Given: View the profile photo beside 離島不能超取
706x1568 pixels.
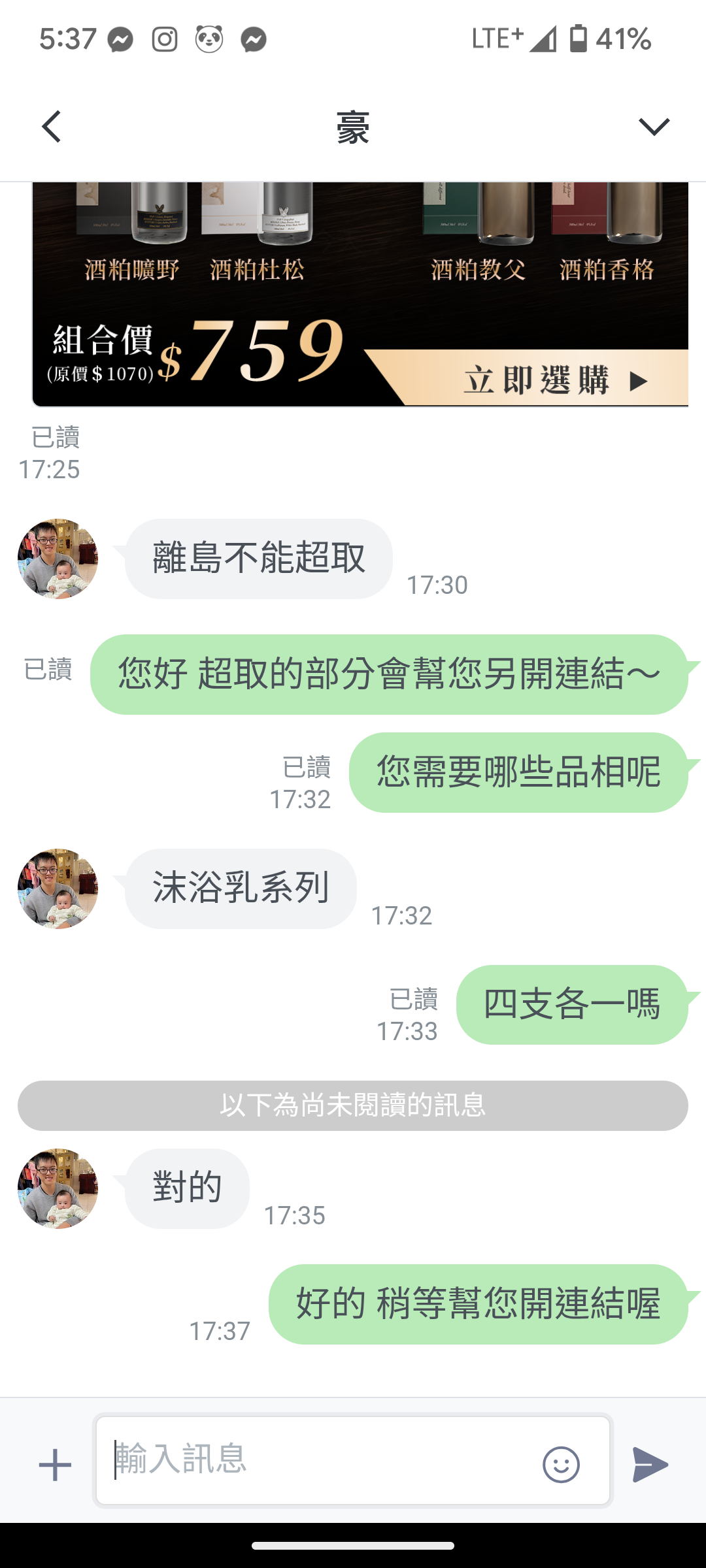Looking at the screenshot, I should coord(58,559).
